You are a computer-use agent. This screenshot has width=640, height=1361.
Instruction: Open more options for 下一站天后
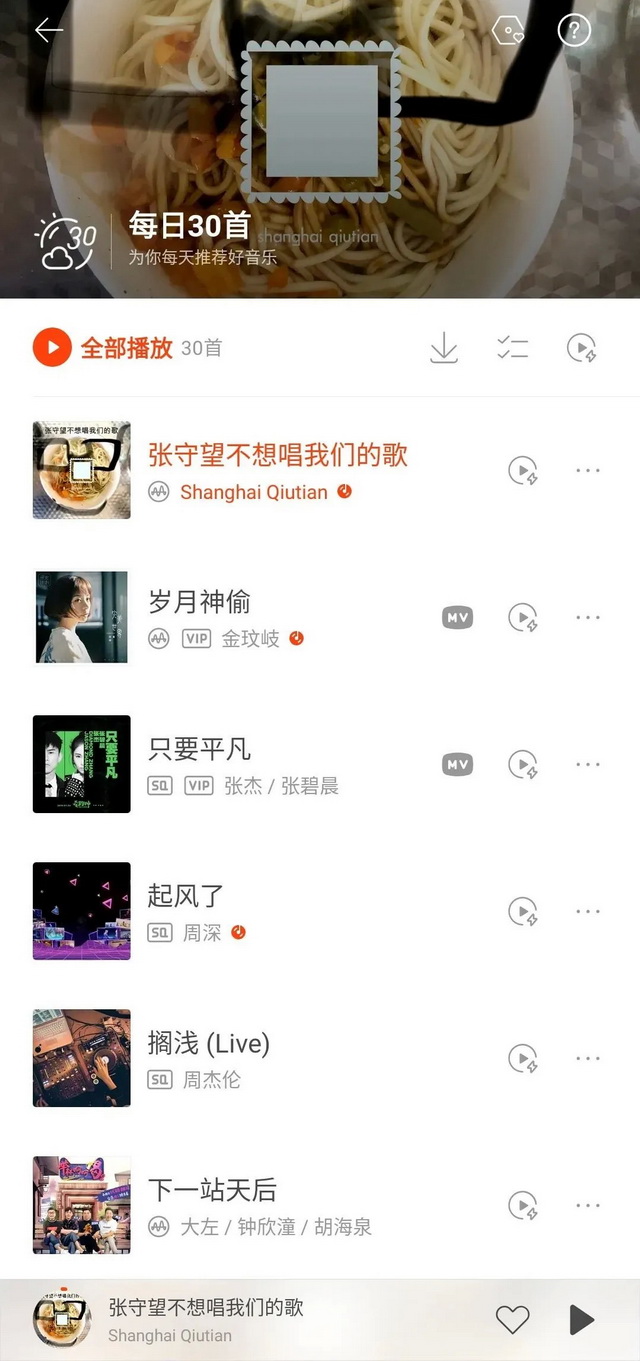click(588, 1206)
